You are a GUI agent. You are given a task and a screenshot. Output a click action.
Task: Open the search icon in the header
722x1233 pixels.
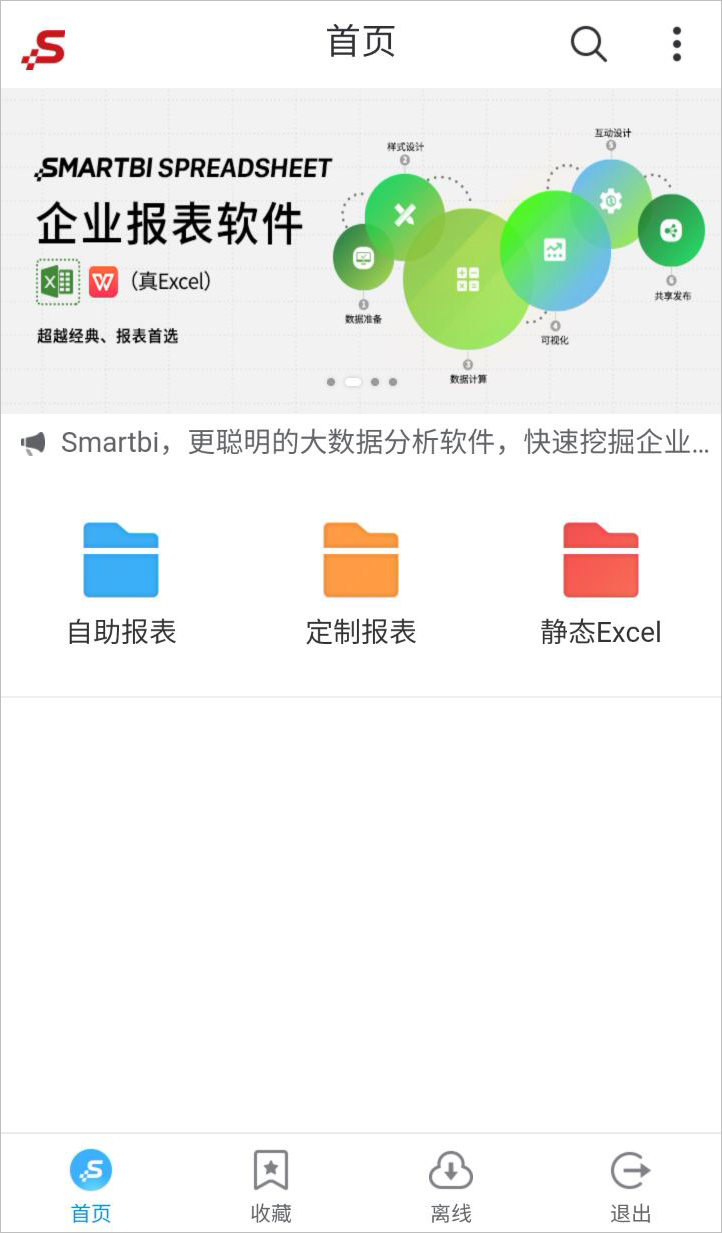[588, 44]
